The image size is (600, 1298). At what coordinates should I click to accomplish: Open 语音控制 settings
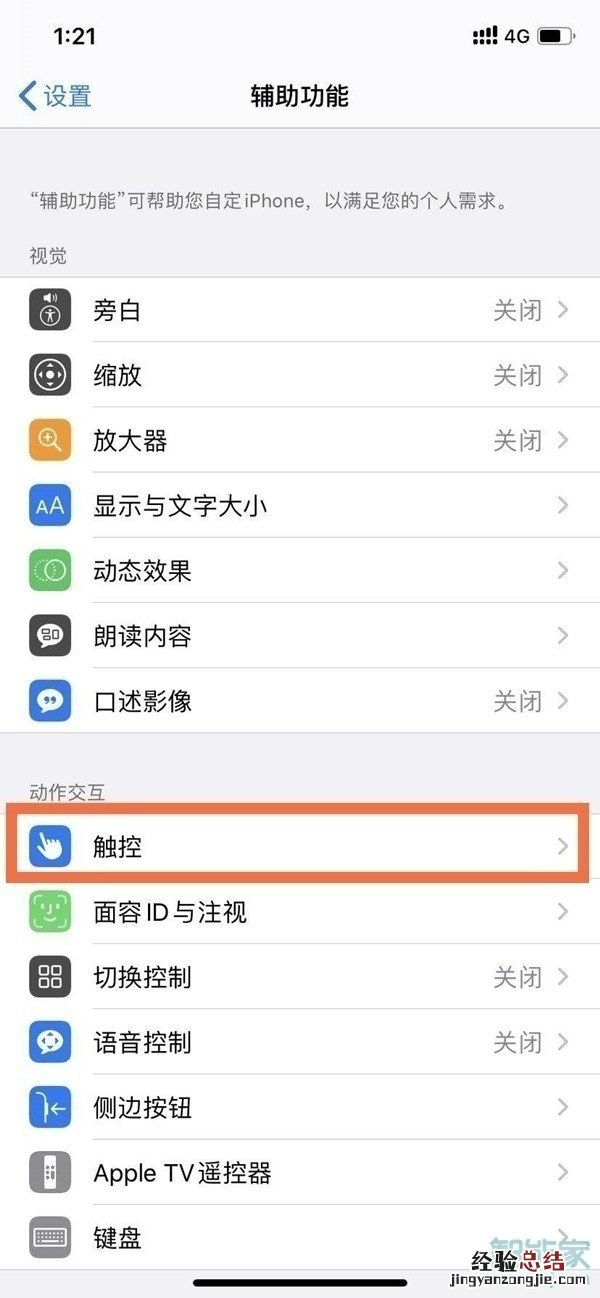(x=300, y=1043)
